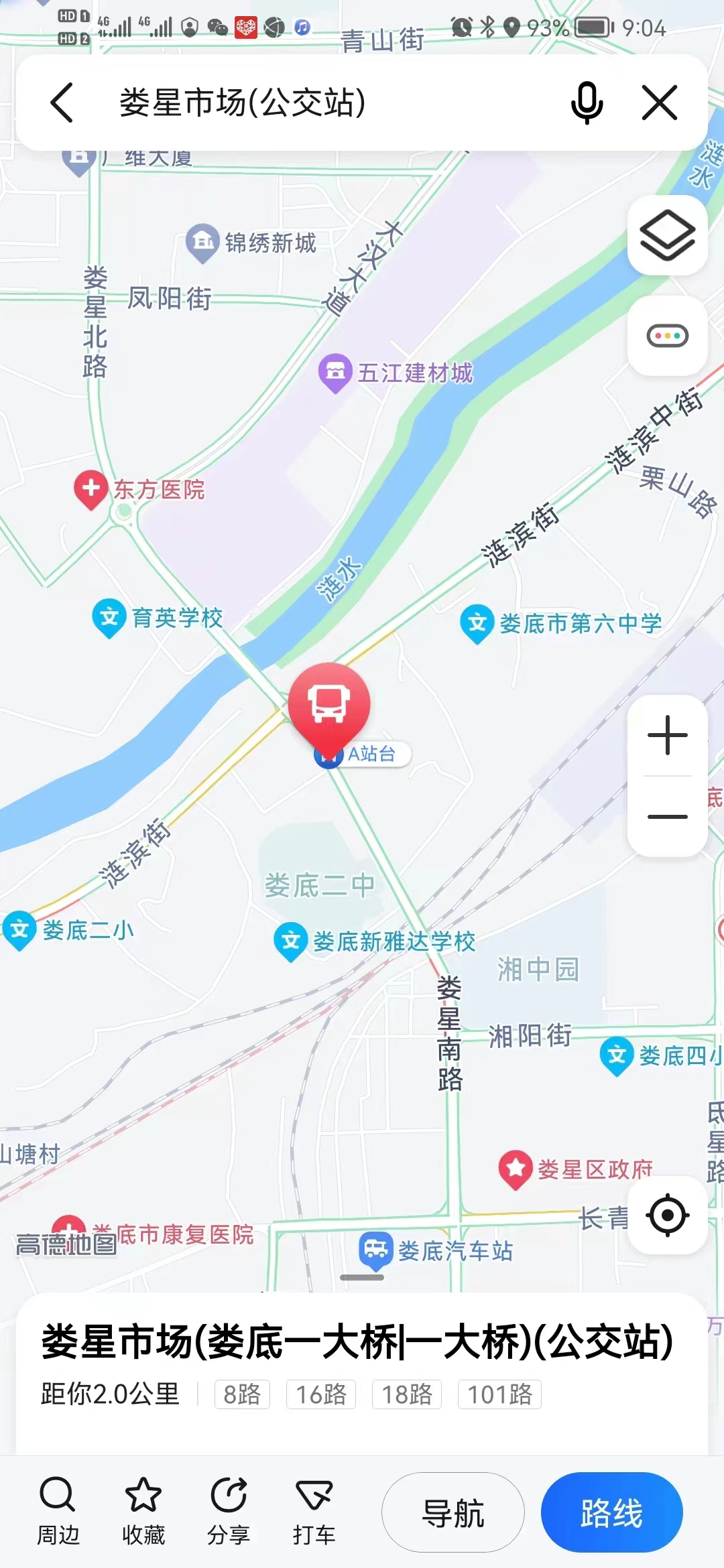
Task: Zoom out the map
Action: pyautogui.click(x=667, y=816)
